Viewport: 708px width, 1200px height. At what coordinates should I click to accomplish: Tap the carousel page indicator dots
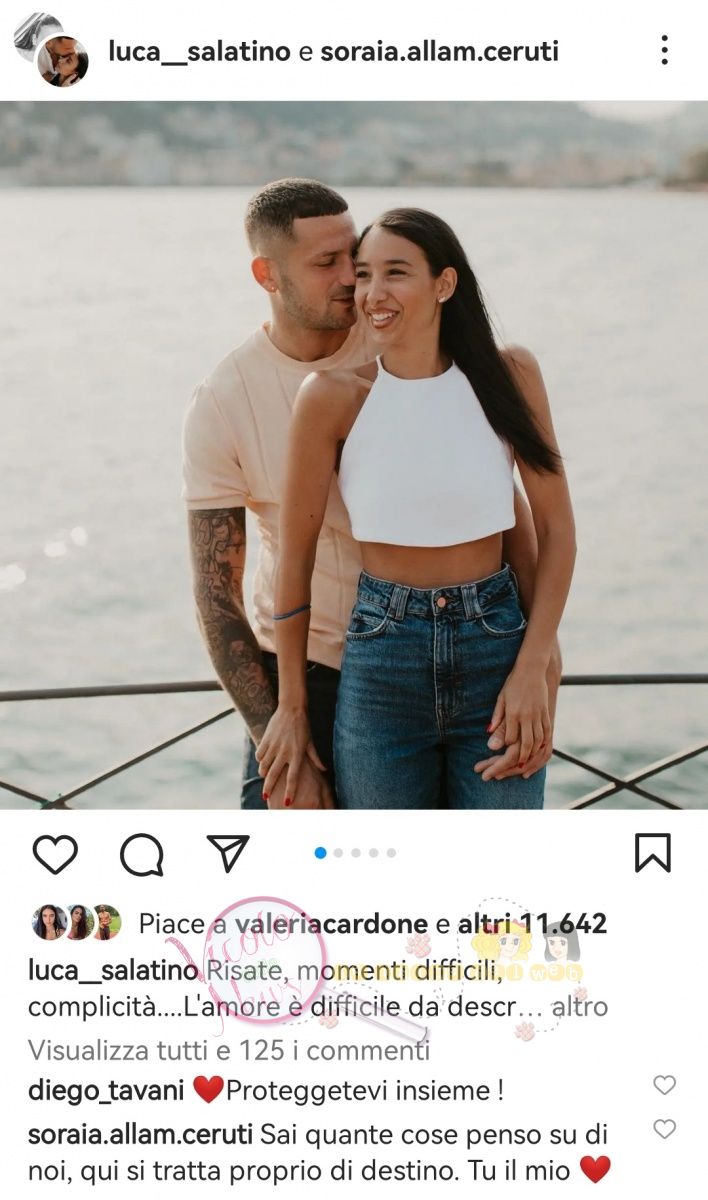(x=356, y=853)
